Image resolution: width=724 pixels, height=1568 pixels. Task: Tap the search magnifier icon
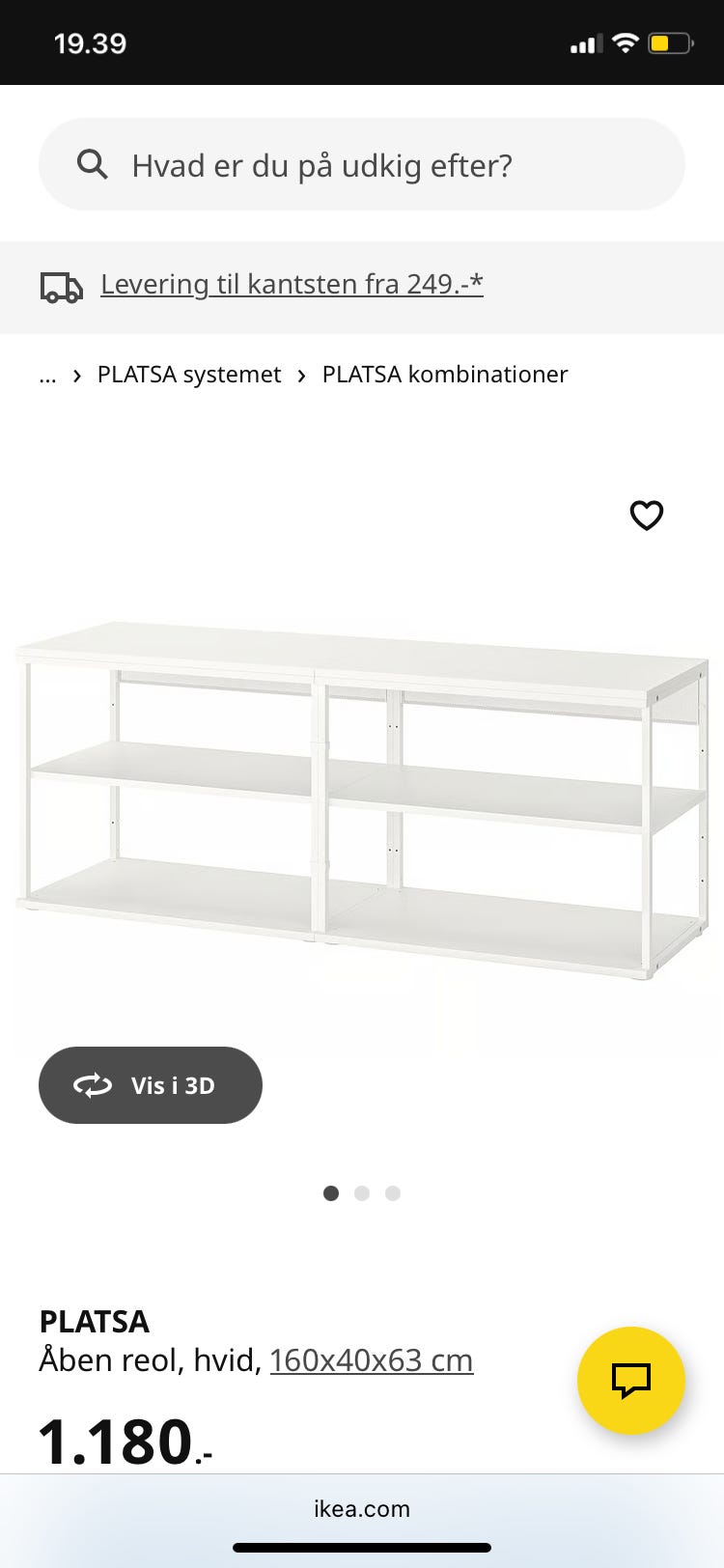pyautogui.click(x=92, y=164)
